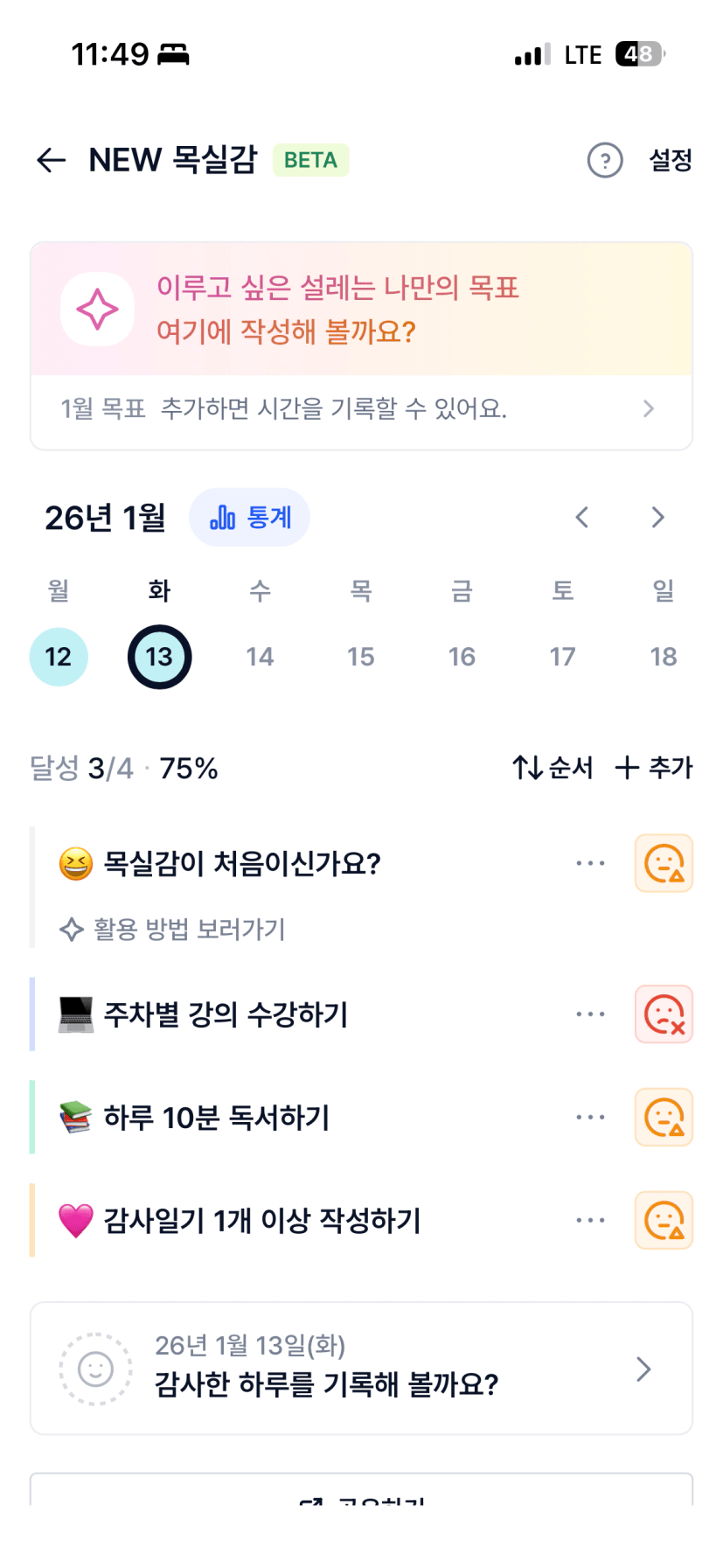Open more options for 하루 10분 독서하기
723x1568 pixels.
[590, 1118]
